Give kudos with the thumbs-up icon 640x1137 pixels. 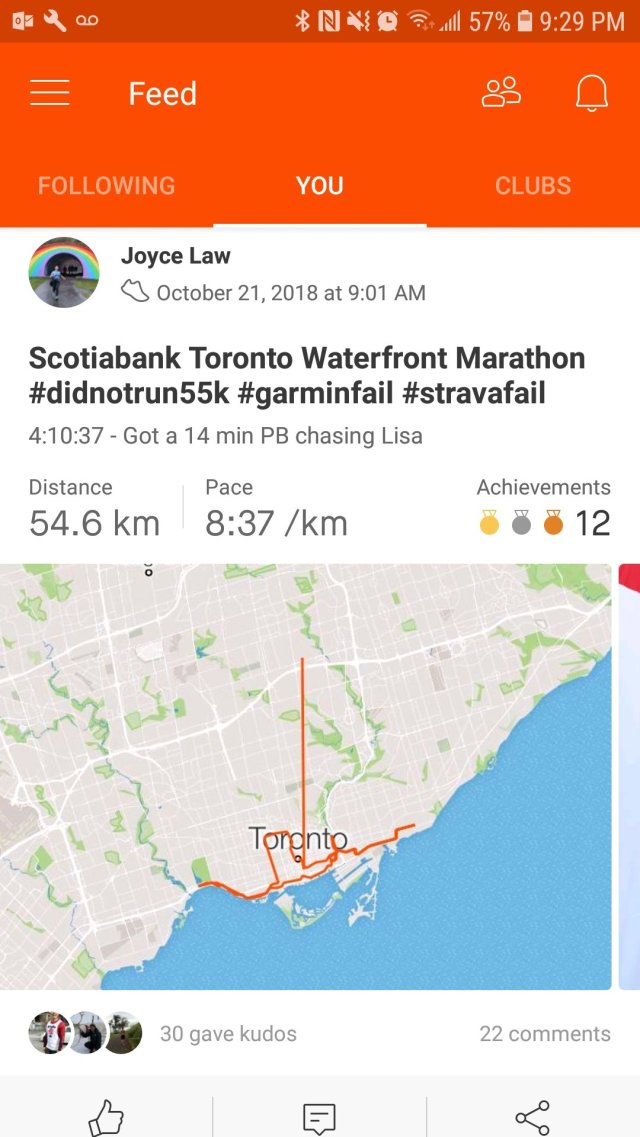[106, 1116]
